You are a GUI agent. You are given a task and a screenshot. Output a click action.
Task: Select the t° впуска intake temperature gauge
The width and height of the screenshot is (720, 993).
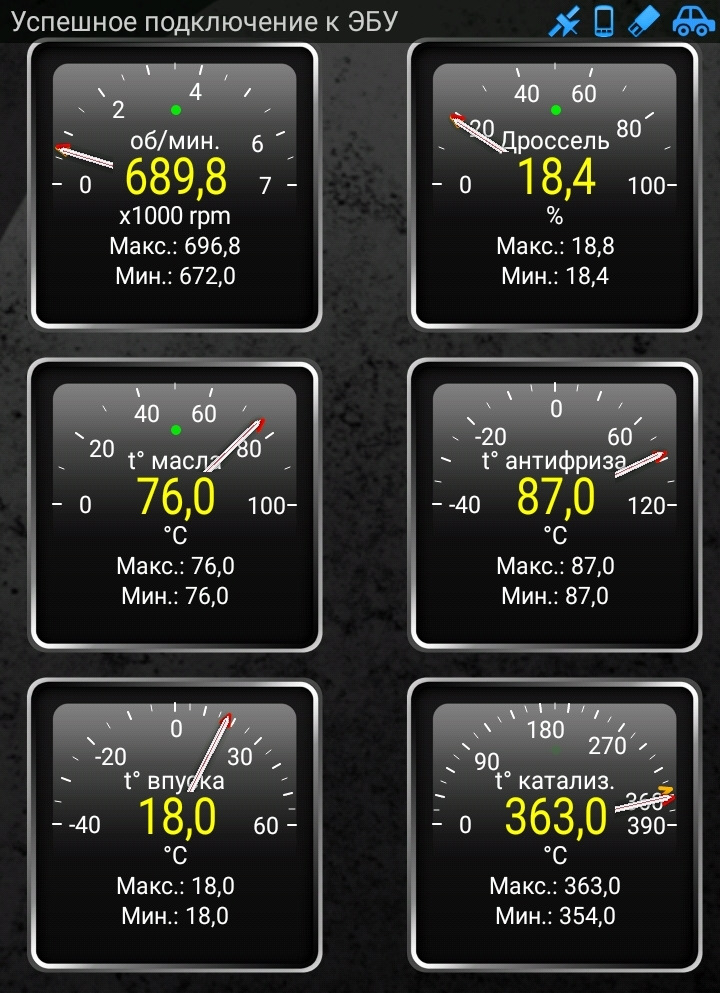pos(174,825)
